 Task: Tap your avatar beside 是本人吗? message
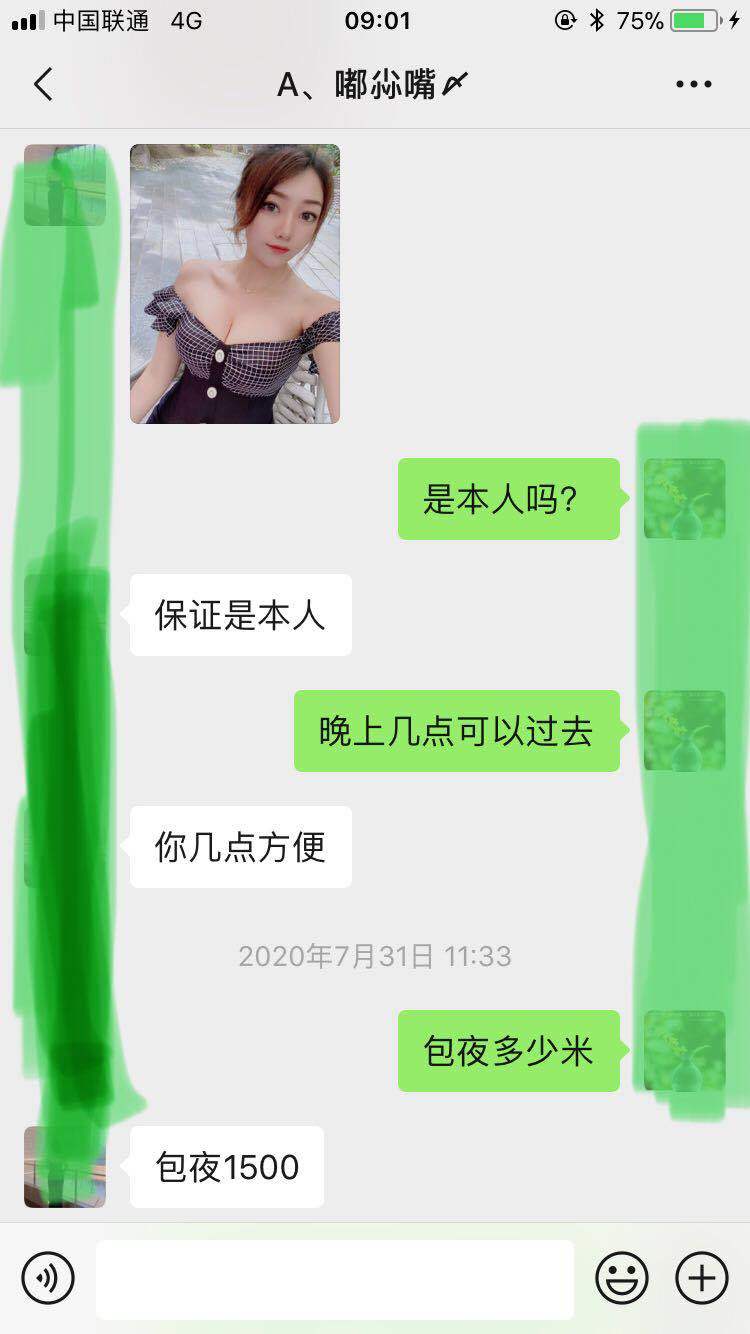pos(684,499)
